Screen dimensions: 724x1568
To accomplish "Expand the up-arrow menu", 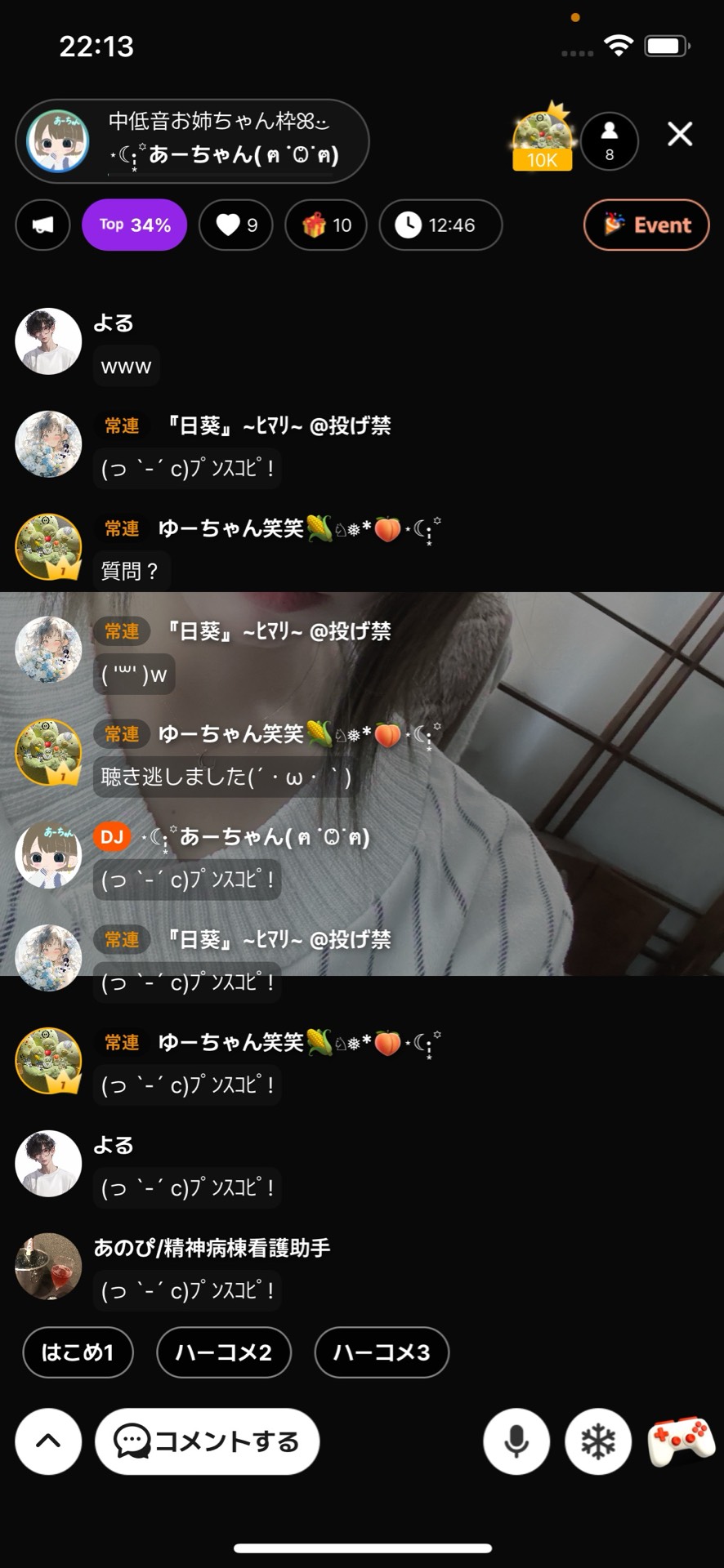I will tap(48, 1441).
